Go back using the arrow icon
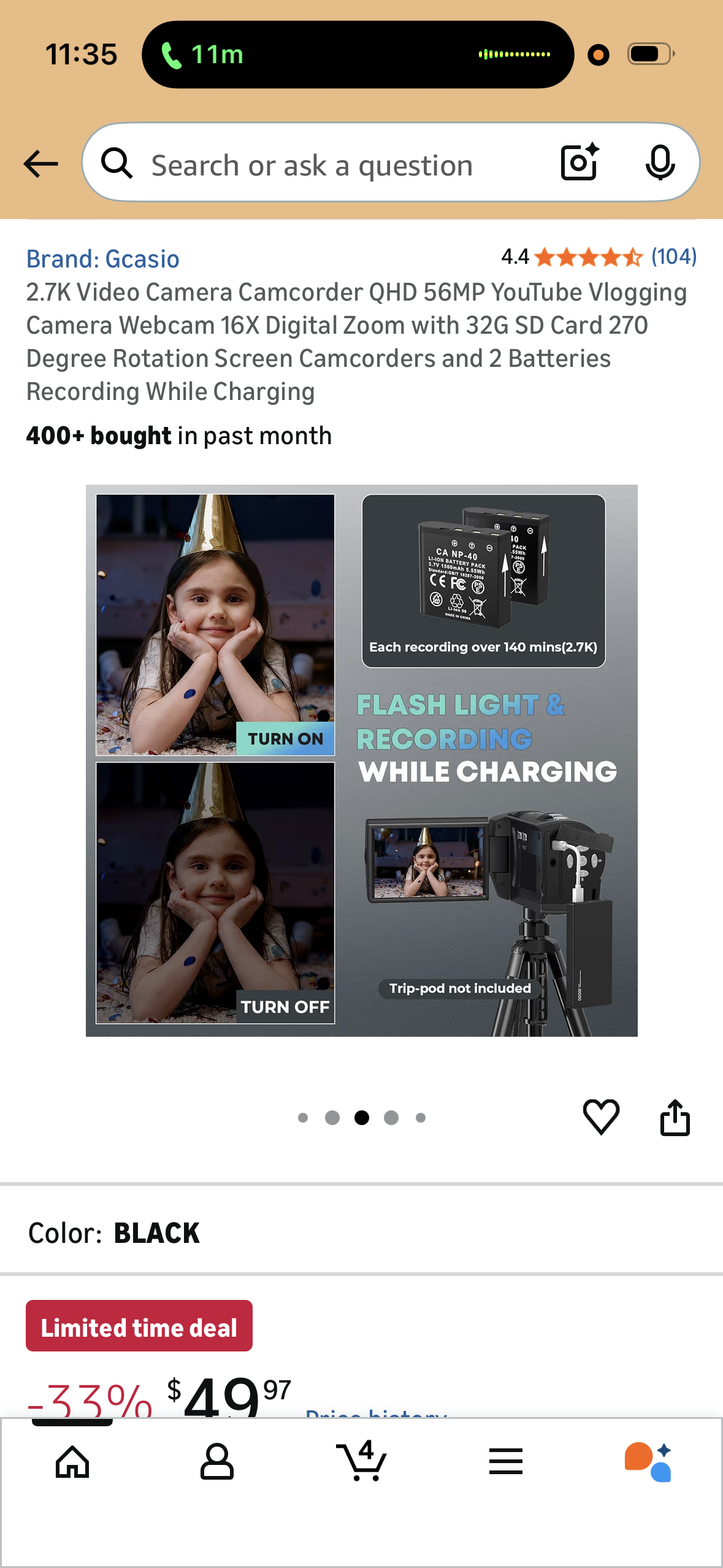 (40, 164)
